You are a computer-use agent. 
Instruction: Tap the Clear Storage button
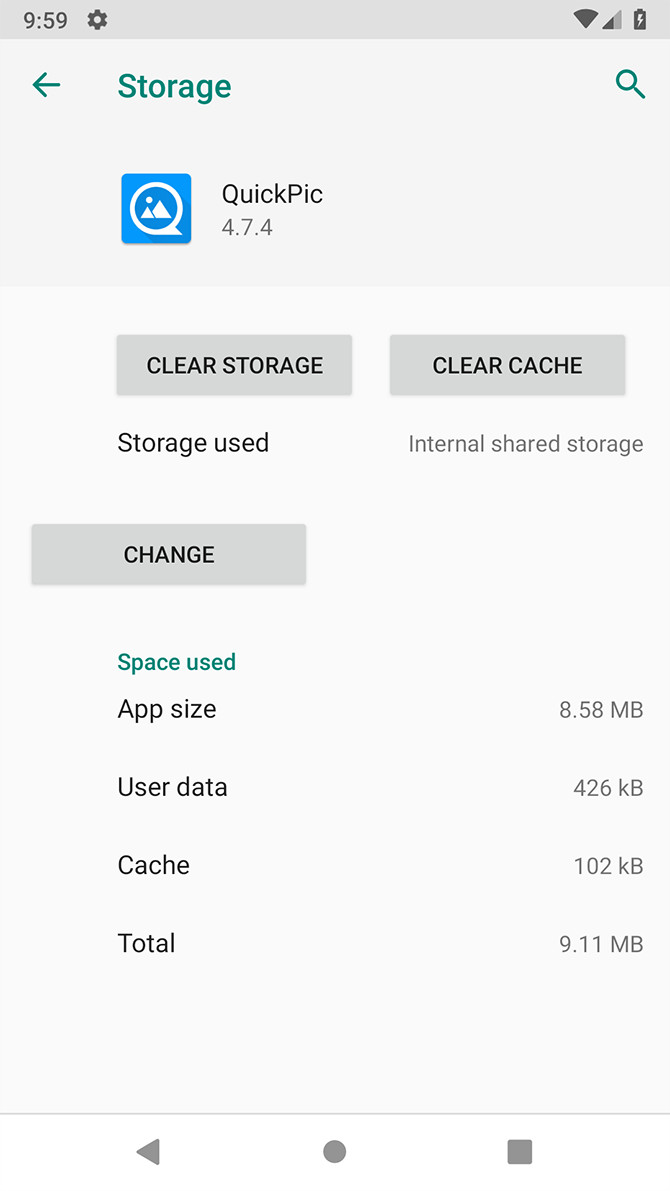(235, 365)
